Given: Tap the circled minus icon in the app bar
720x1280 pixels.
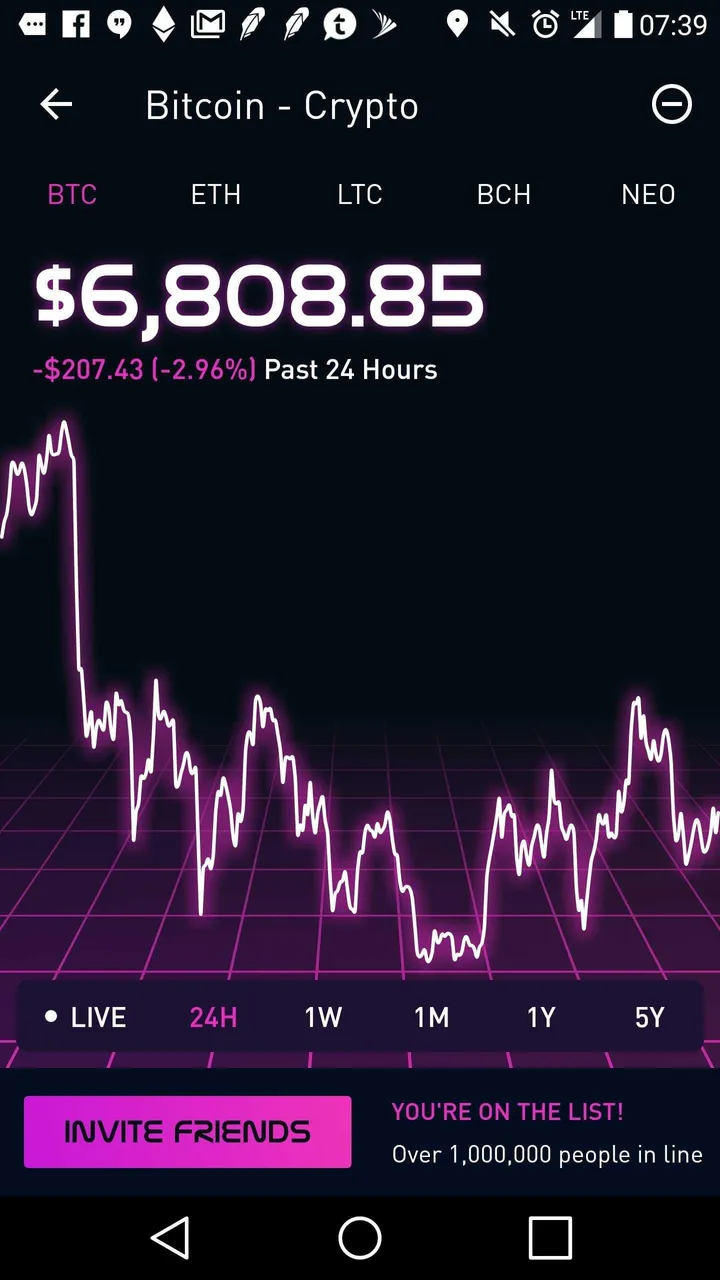Looking at the screenshot, I should pos(671,105).
